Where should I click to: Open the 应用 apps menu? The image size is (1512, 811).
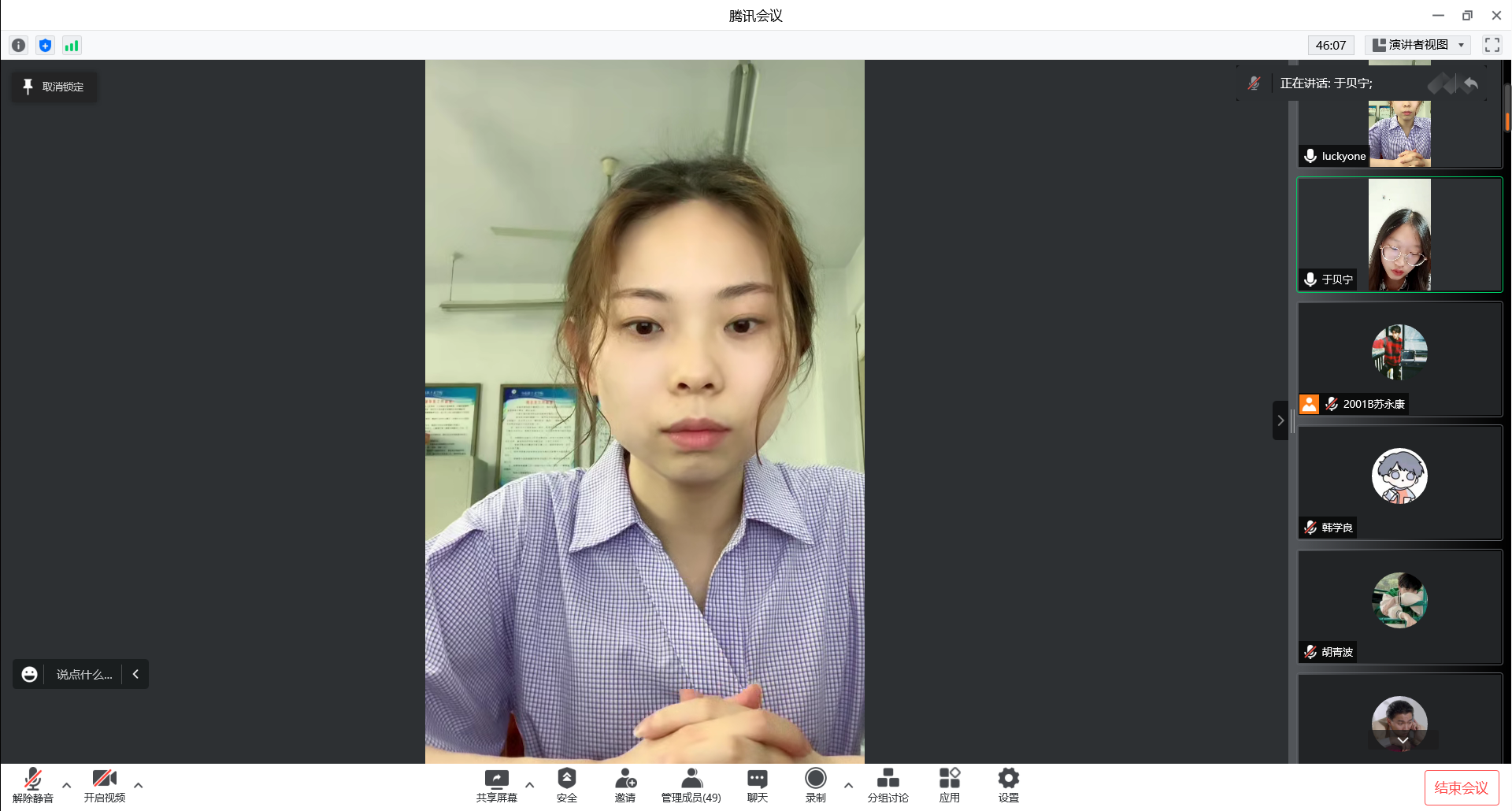tap(949, 785)
